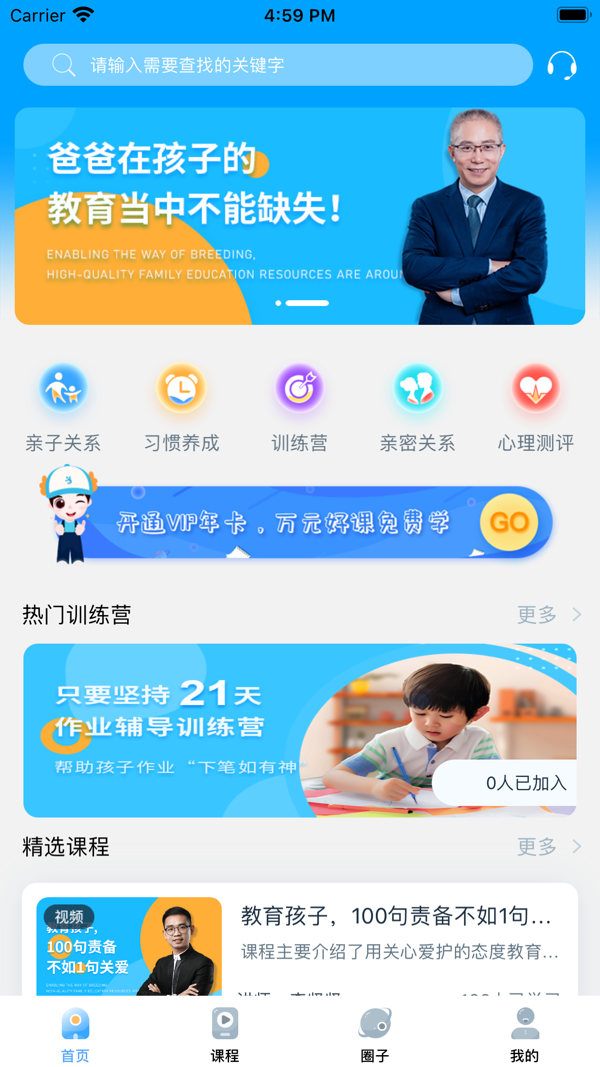View more 精选课程
This screenshot has width=600, height=1067.
(x=548, y=847)
